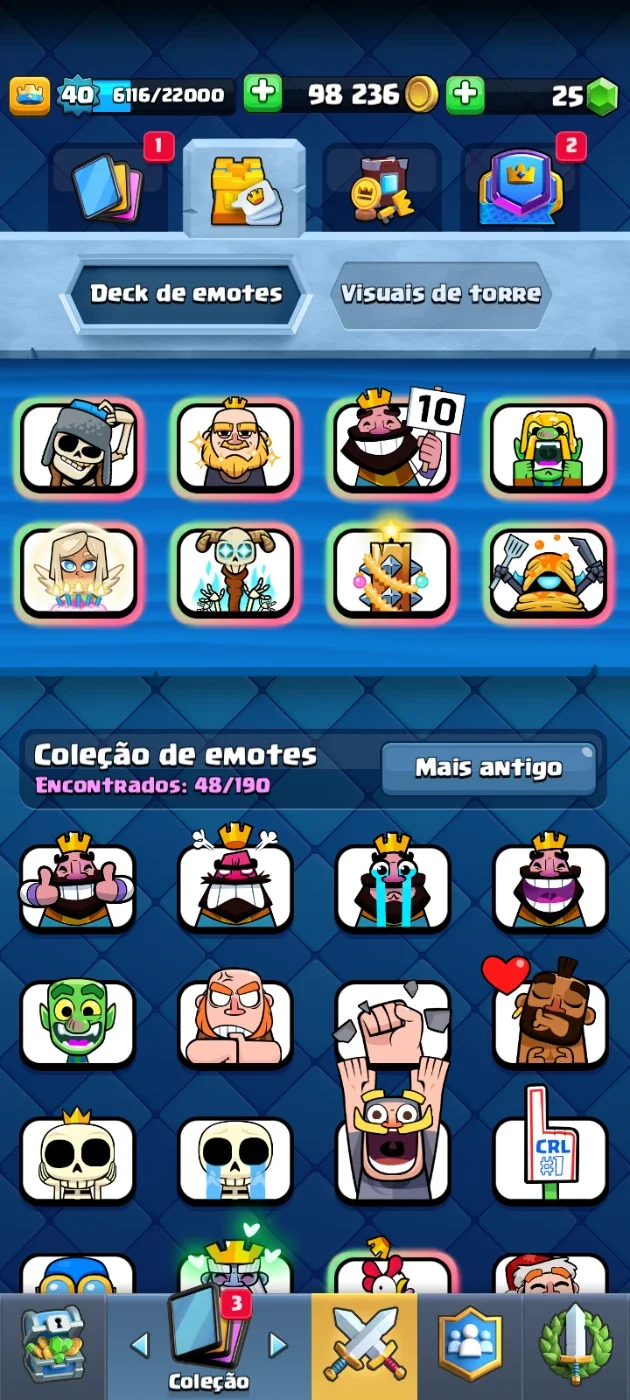Open the banner tab with badge 2
The width and height of the screenshot is (630, 1400).
[520, 188]
